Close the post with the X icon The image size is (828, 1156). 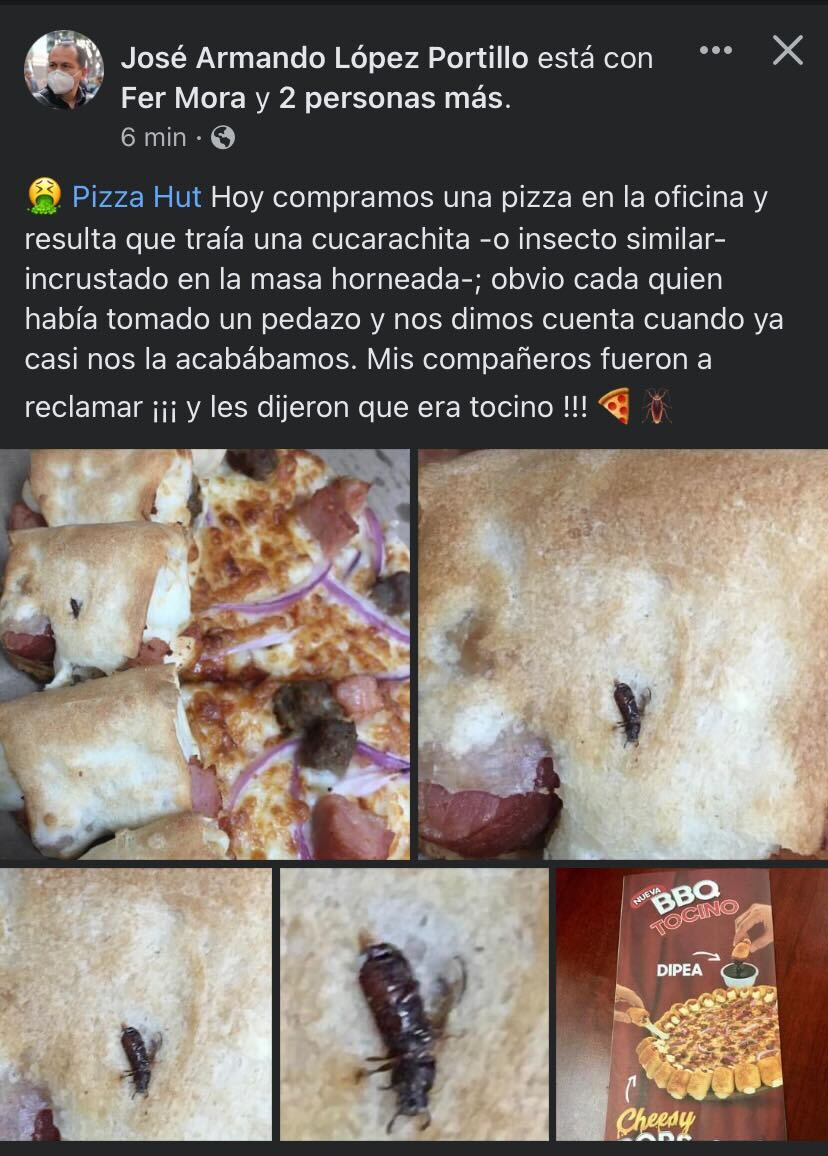790,52
